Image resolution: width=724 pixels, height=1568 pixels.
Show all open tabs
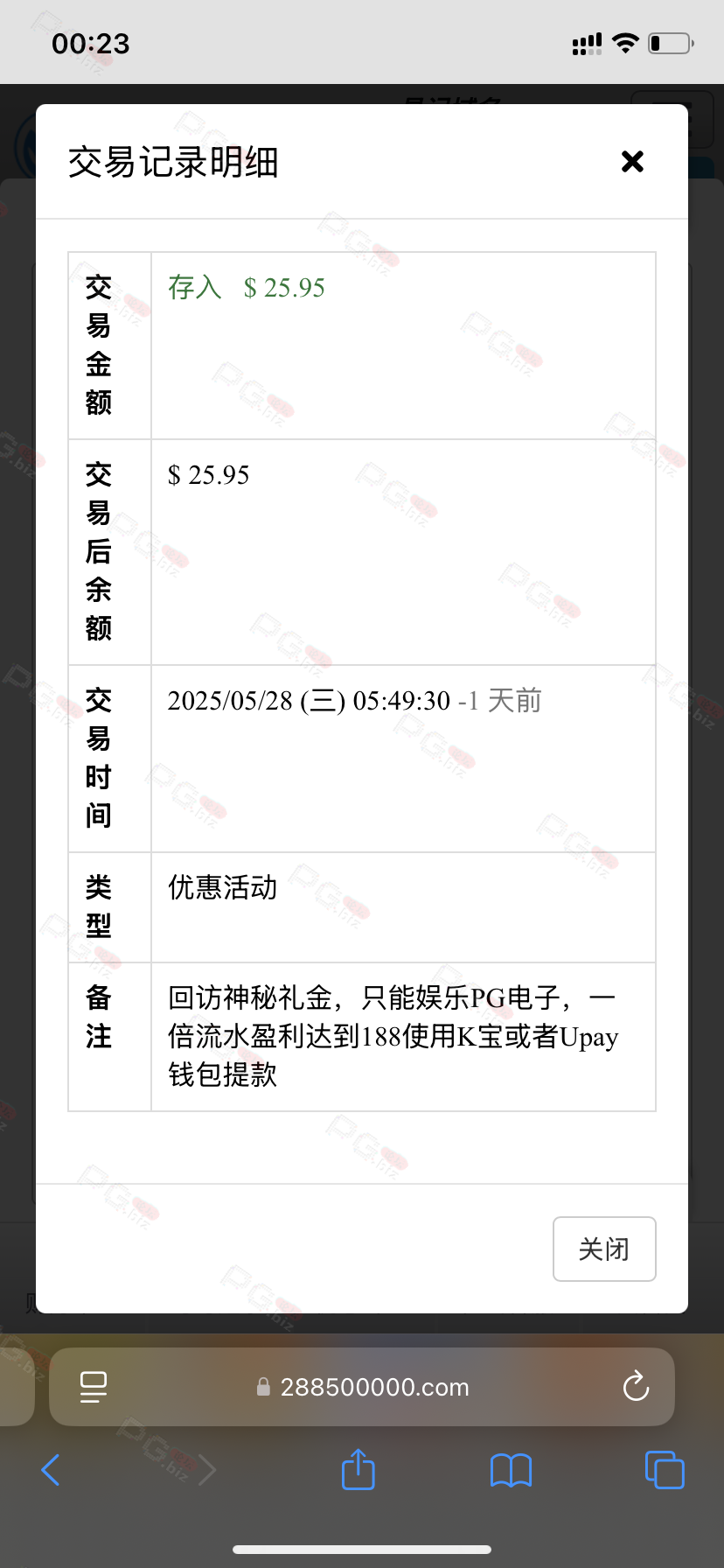(x=665, y=1470)
